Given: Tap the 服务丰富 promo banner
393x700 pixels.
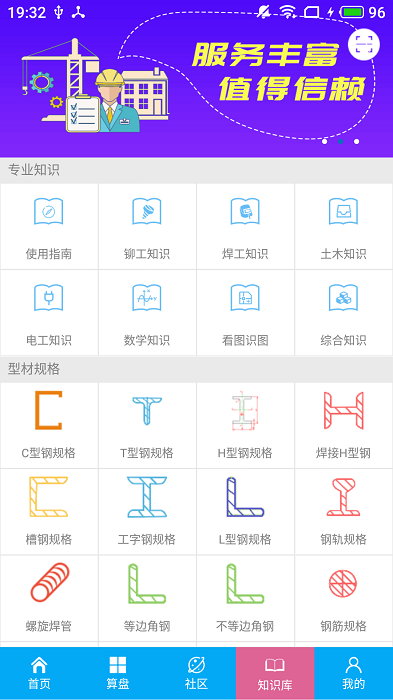Looking at the screenshot, I should coord(196,79).
